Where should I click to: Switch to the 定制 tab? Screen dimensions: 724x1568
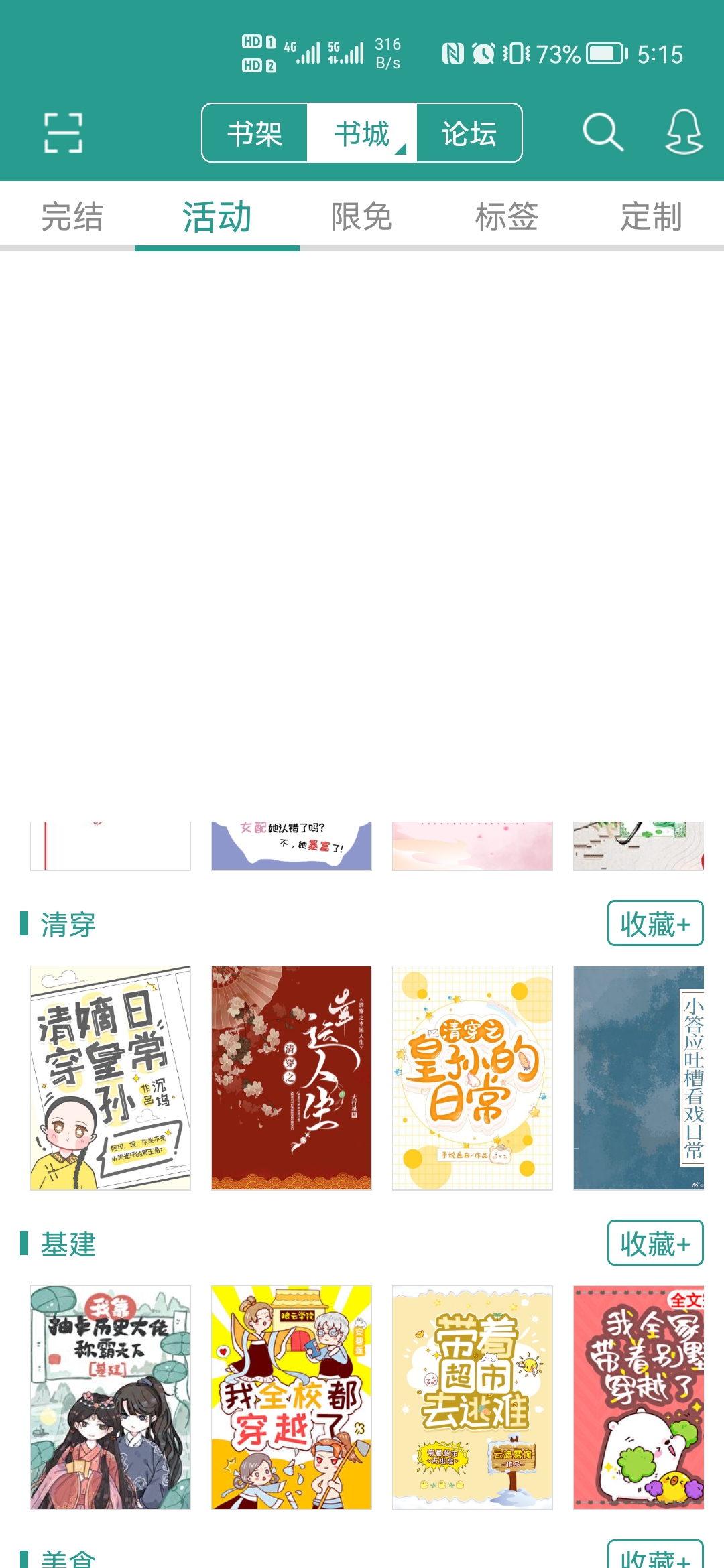[652, 216]
